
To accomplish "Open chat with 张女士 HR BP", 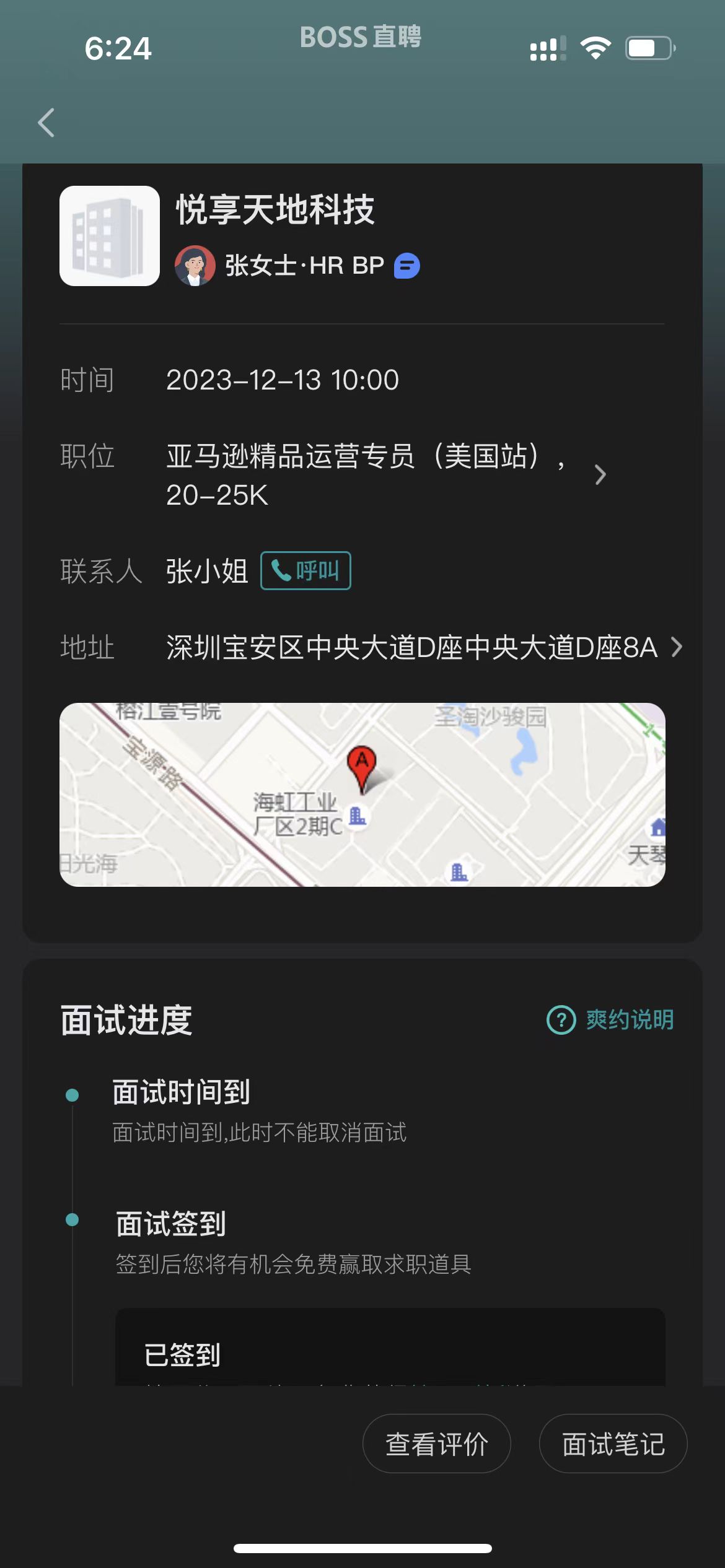I will (407, 266).
